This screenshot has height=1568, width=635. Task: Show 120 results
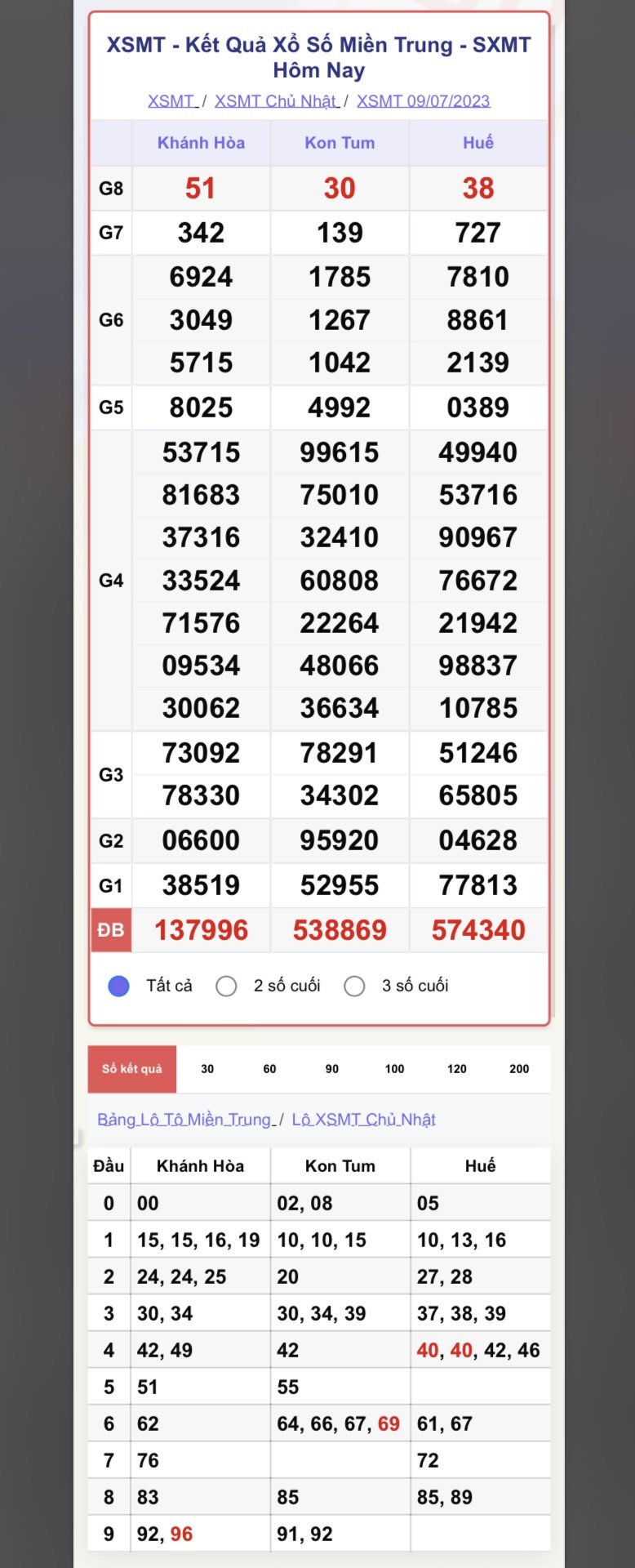tap(457, 1069)
